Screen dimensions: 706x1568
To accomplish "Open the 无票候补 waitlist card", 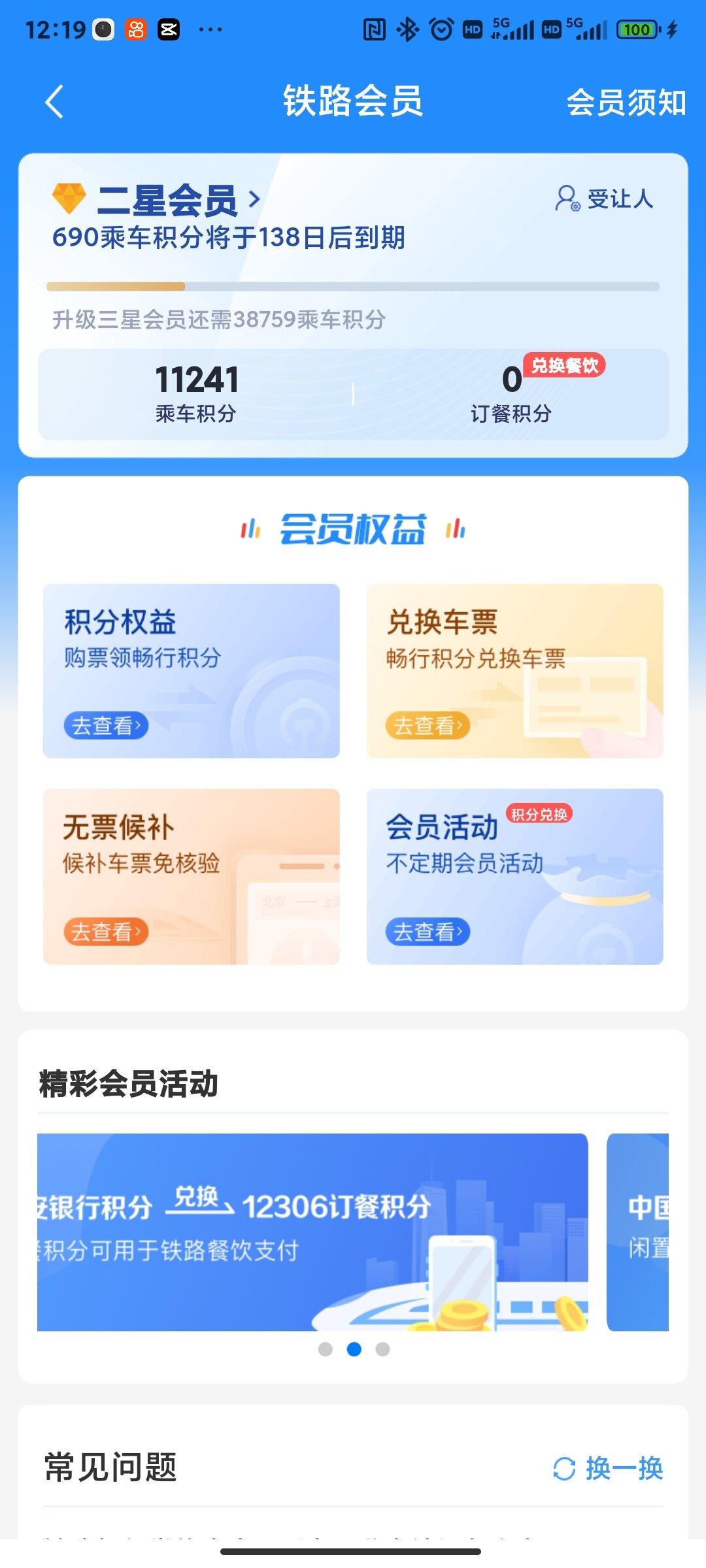I will click(x=191, y=875).
